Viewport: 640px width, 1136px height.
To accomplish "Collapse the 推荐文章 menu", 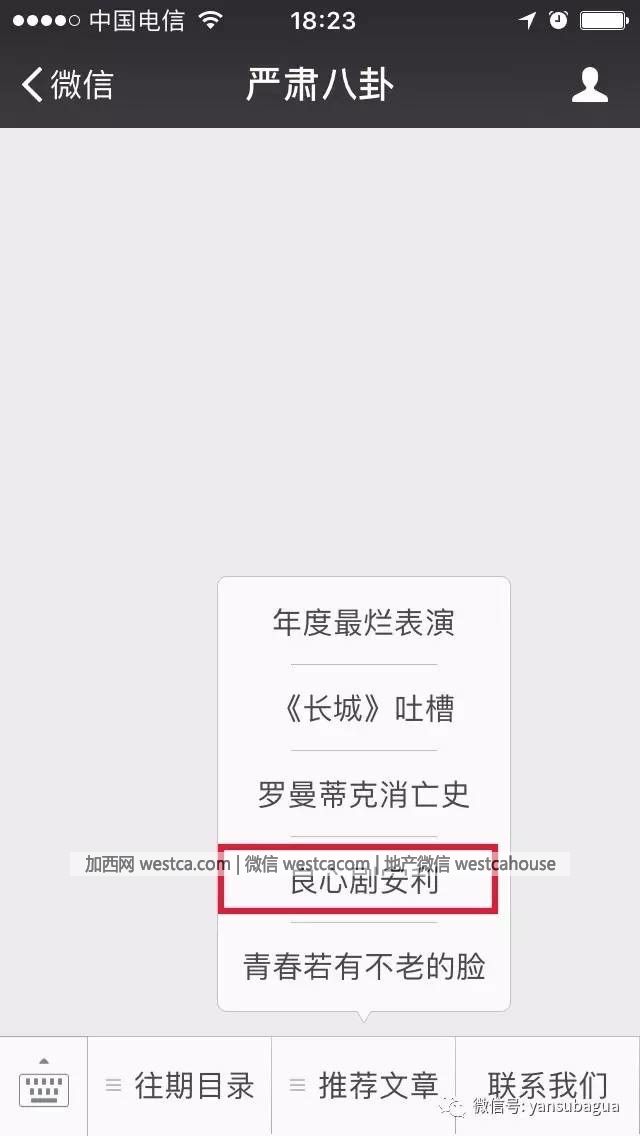I will pyautogui.click(x=364, y=1086).
